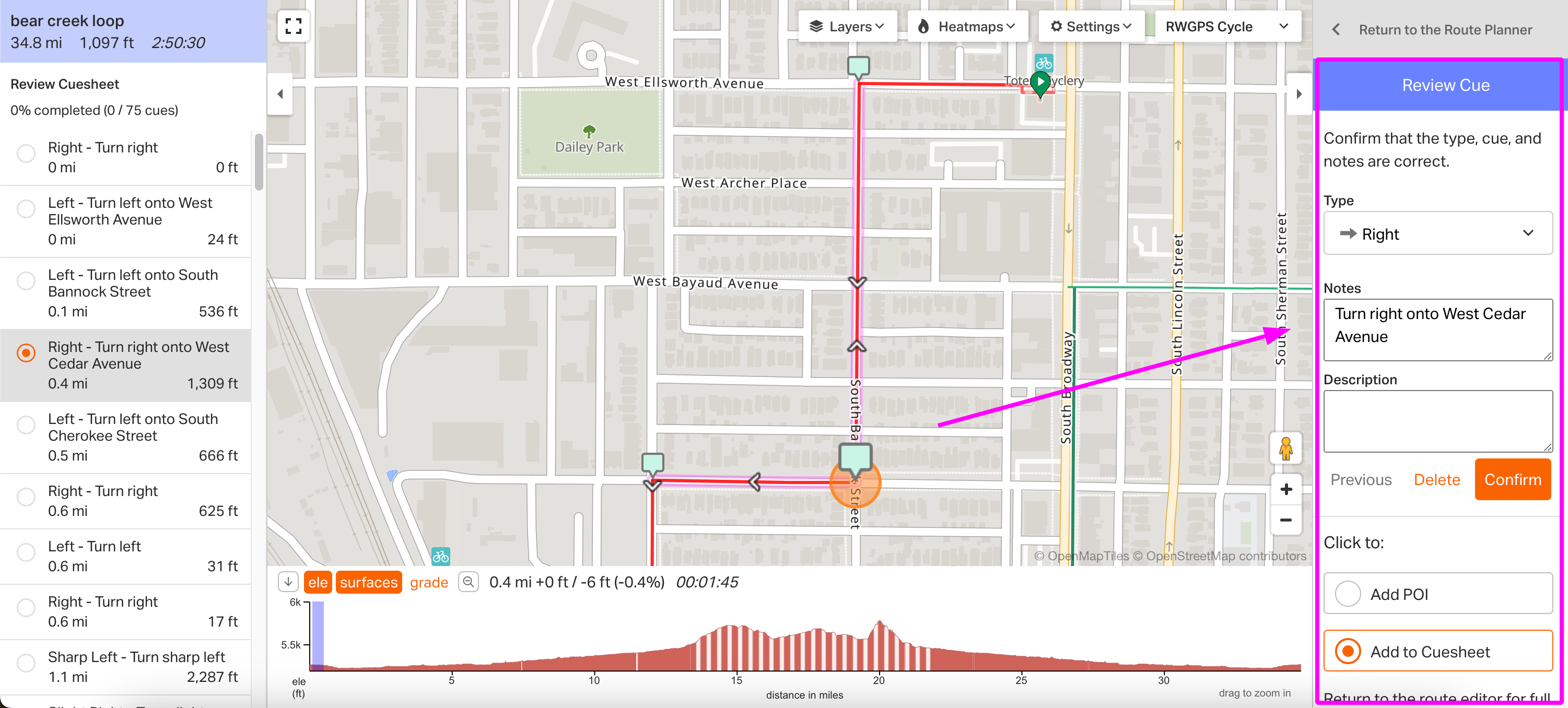This screenshot has height=708, width=1568.
Task: Select cue Turn left onto West Ellsworth Avenue
Action: point(129,220)
